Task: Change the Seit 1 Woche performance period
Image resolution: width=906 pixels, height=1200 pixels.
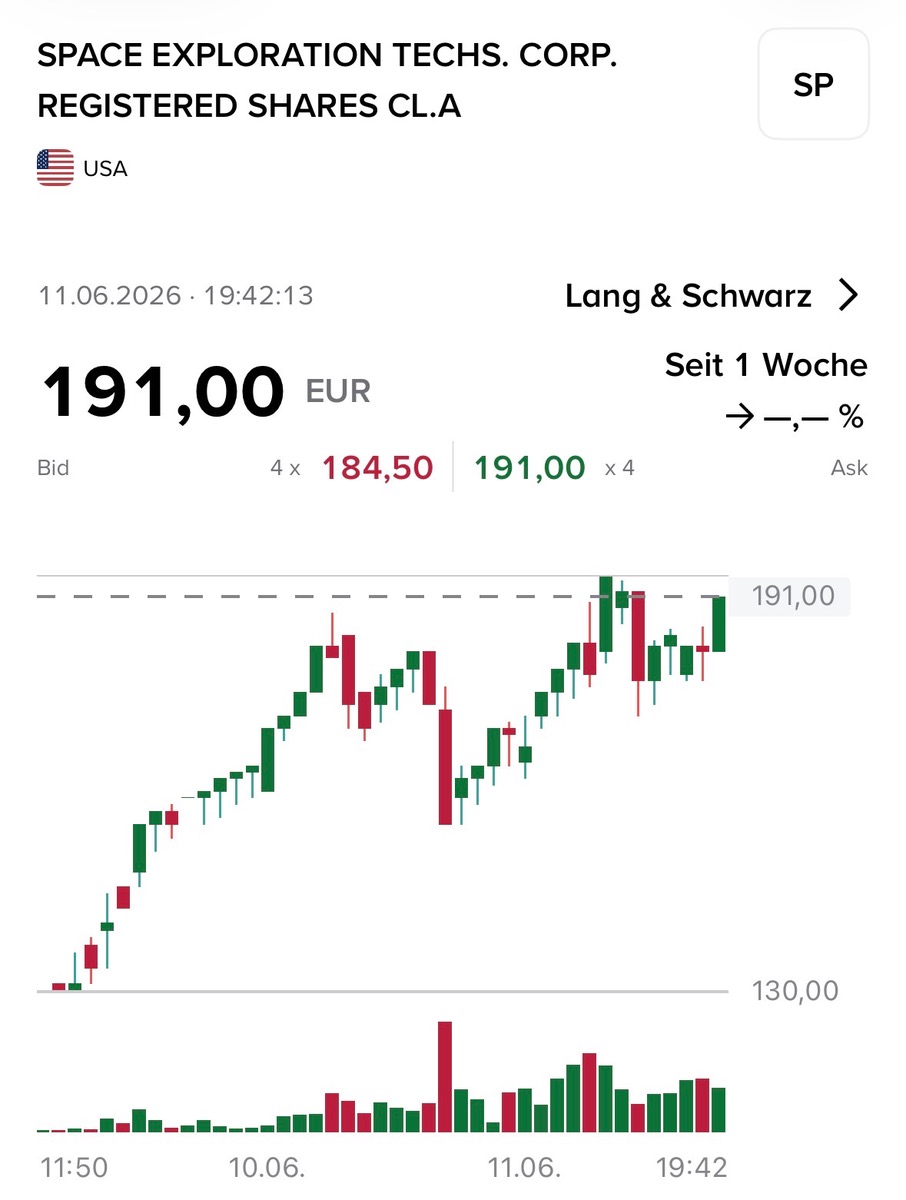Action: [x=766, y=365]
